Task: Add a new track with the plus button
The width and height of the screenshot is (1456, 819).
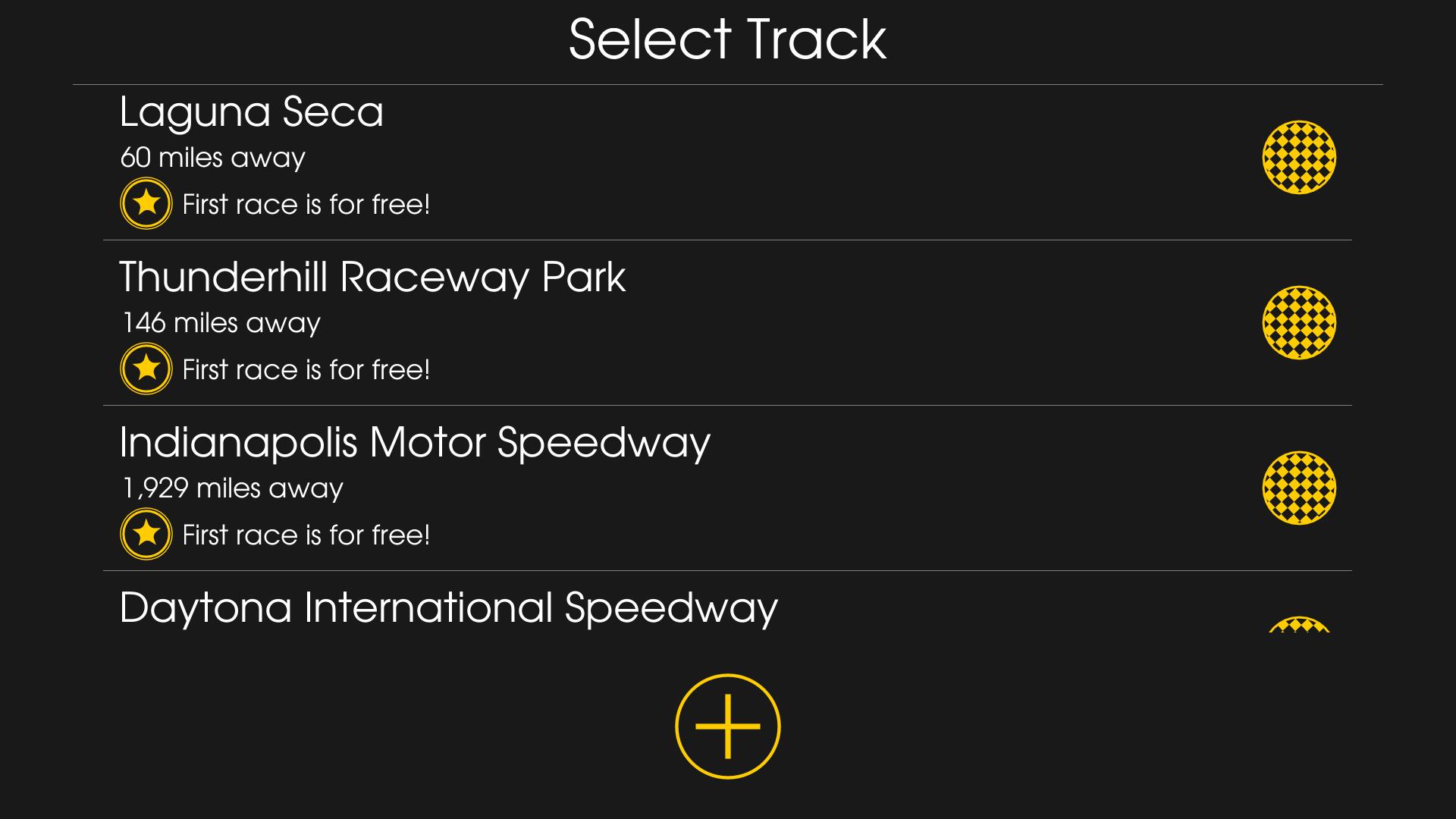Action: tap(727, 726)
